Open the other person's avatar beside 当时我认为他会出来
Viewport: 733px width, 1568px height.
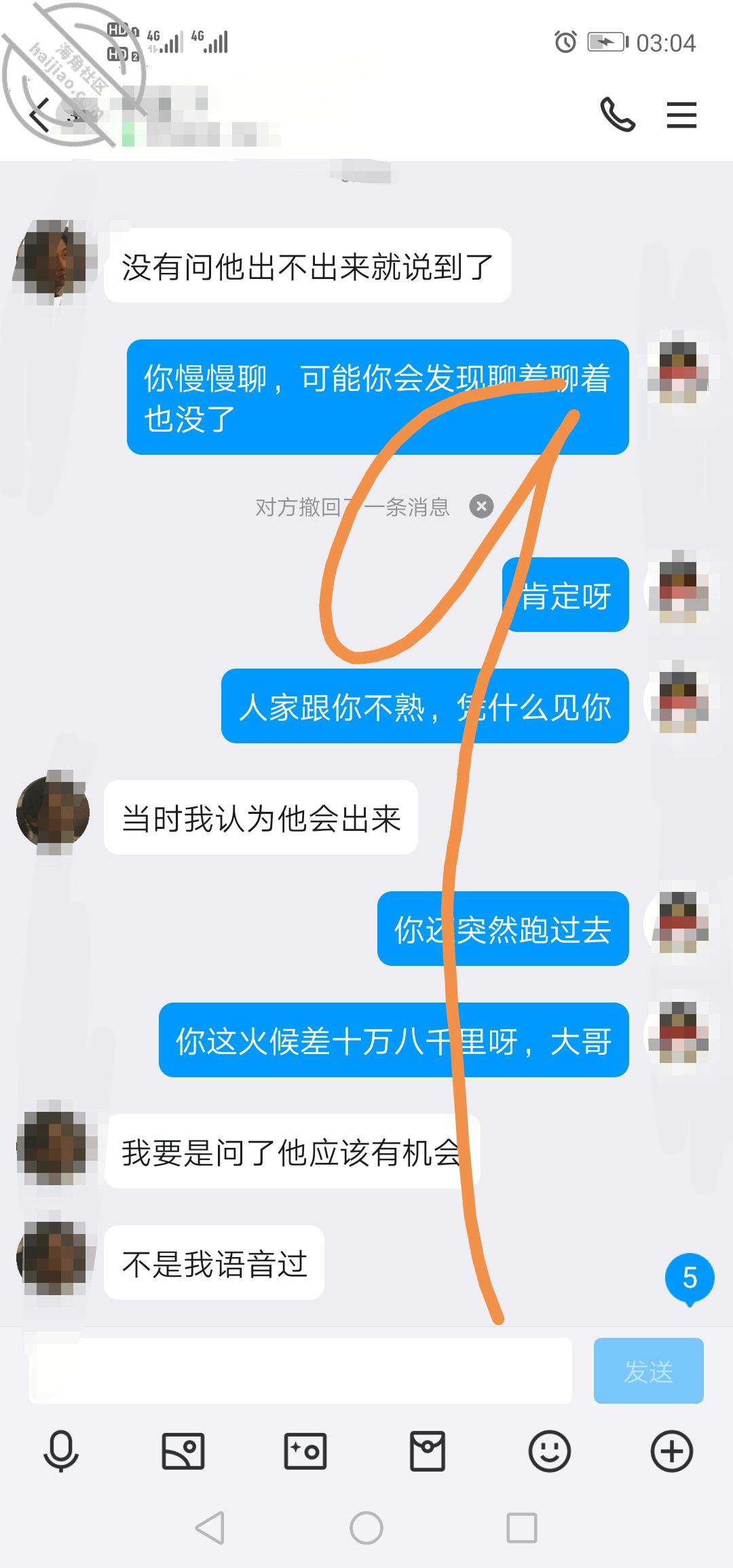(x=53, y=812)
